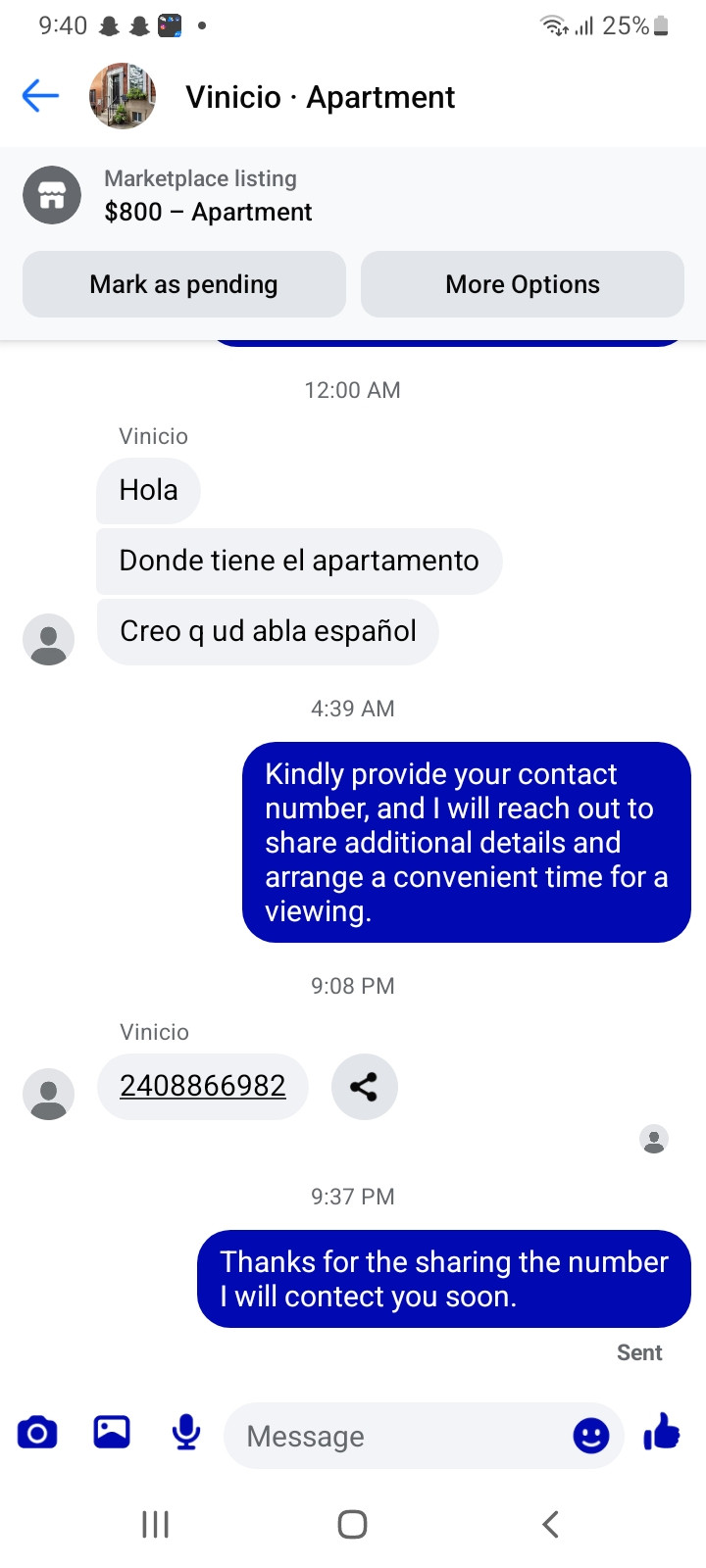The width and height of the screenshot is (706, 1568).
Task: Open the $800 Apartment marketplace listing
Action: (208, 196)
